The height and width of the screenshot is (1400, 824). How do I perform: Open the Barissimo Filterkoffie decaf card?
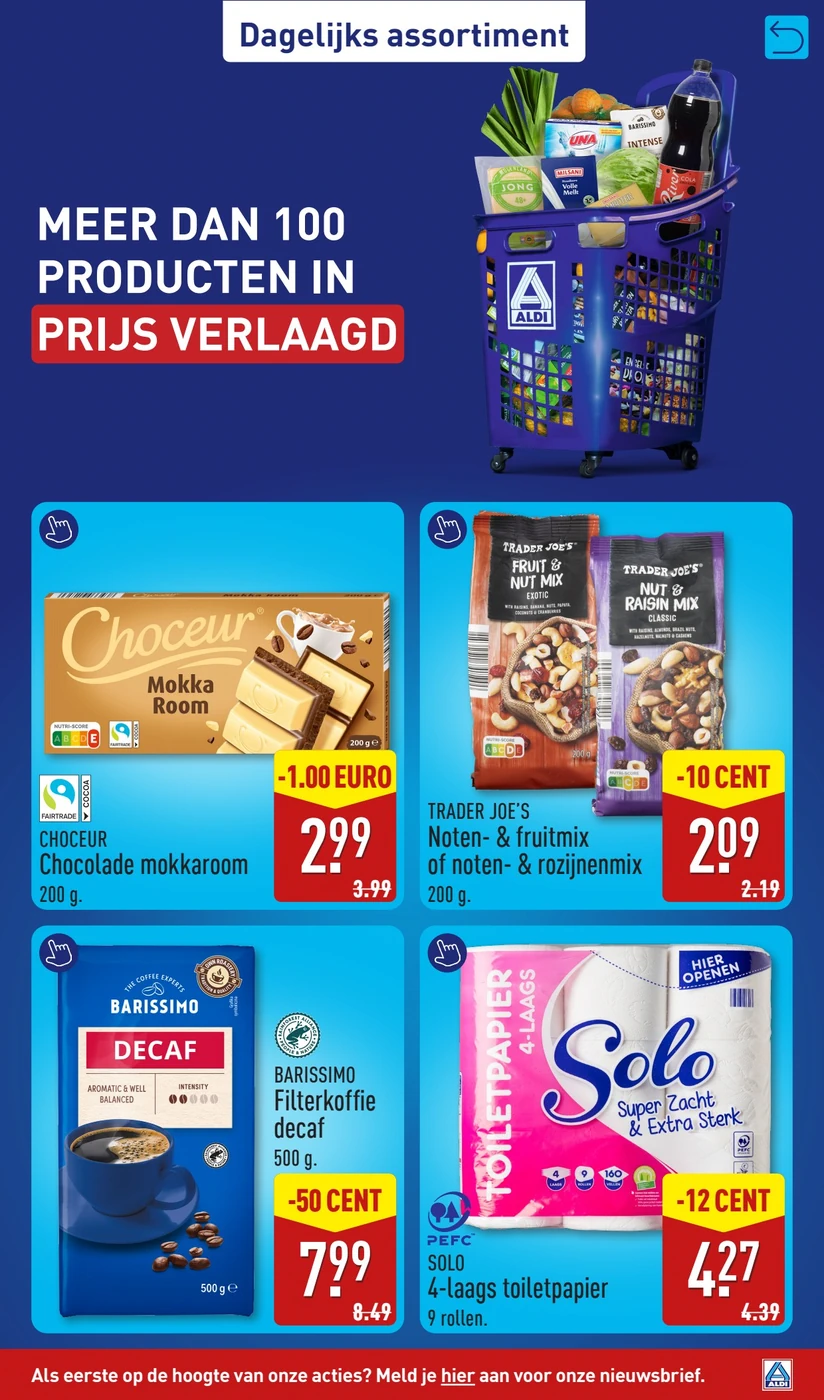point(217,1128)
